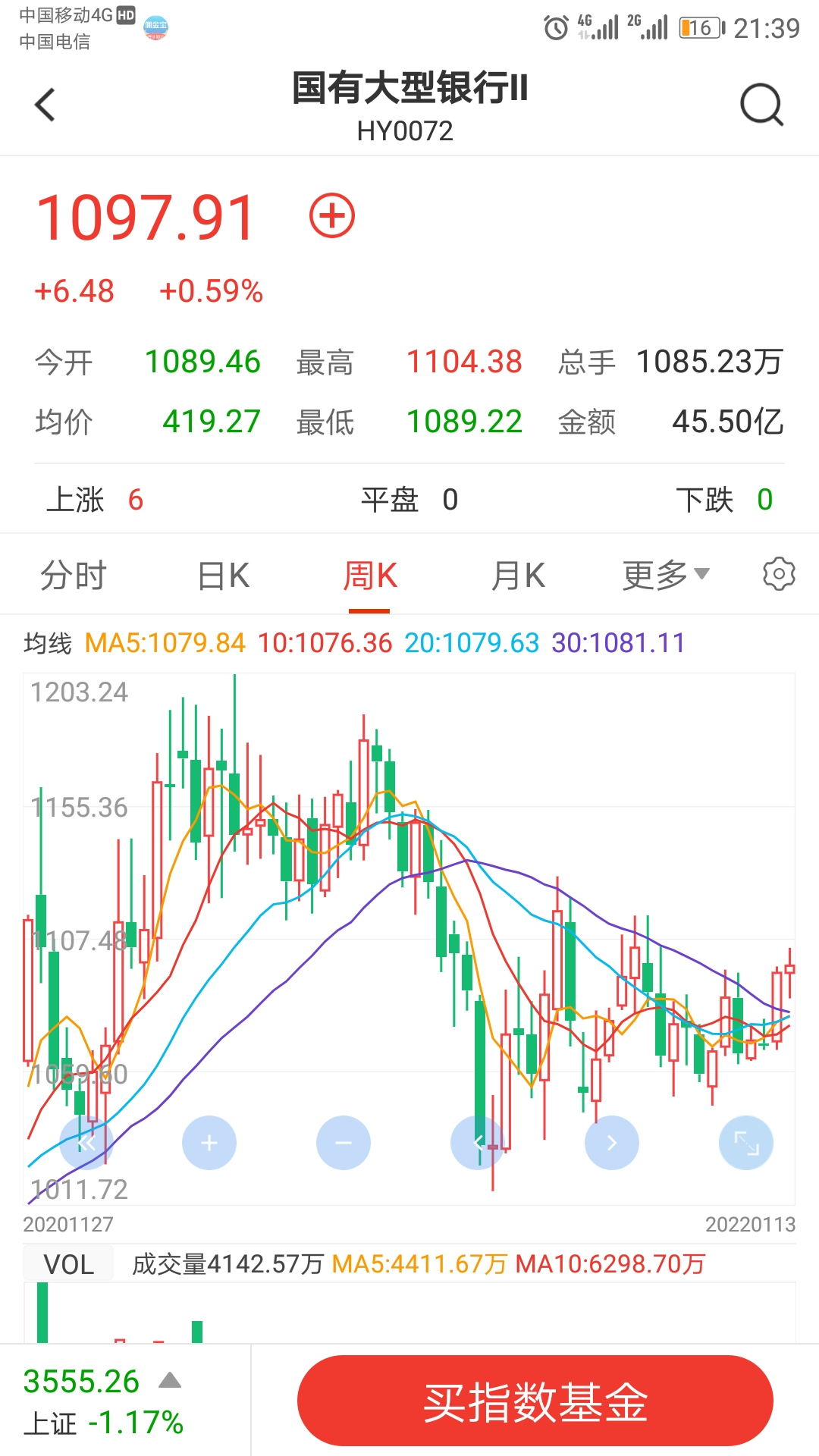Expand chart to full screen

tap(746, 1143)
